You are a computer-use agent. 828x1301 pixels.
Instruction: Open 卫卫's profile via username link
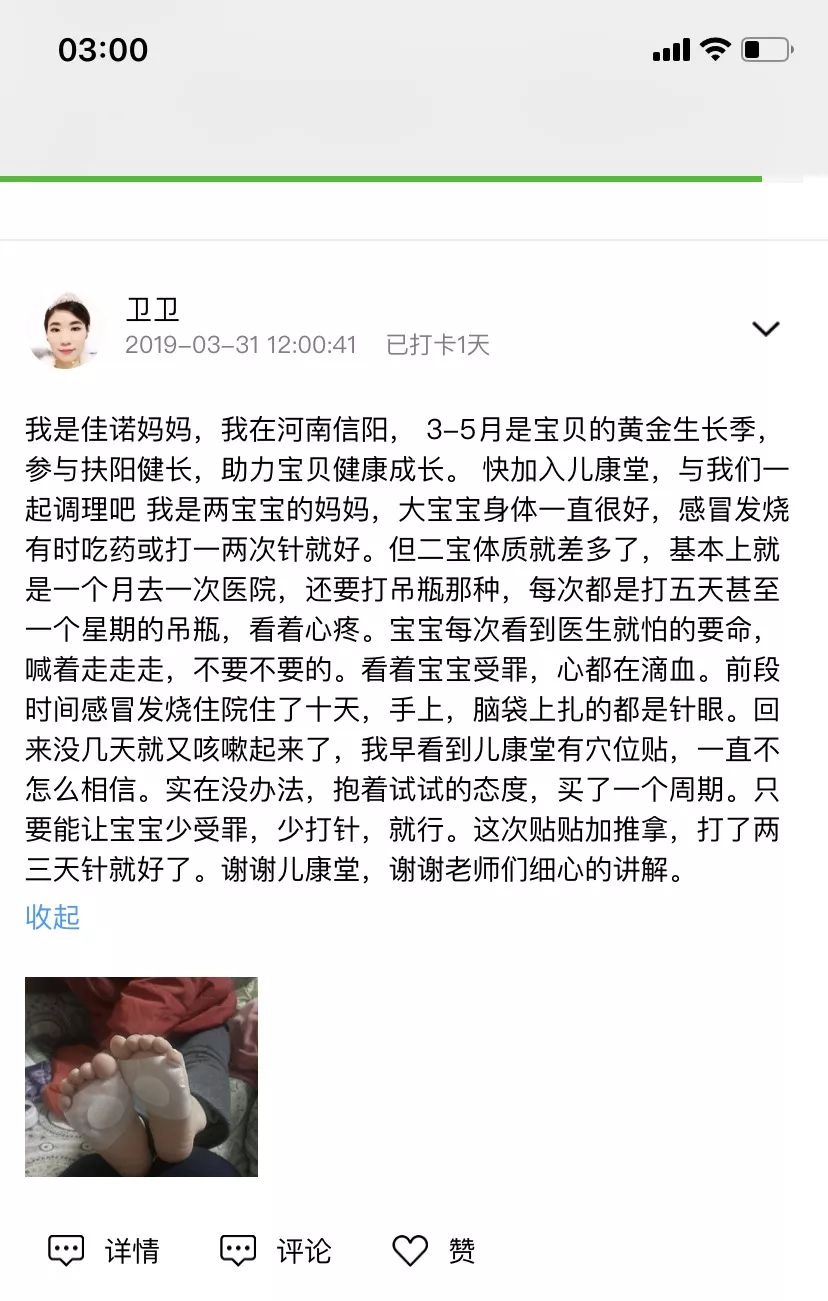153,308
